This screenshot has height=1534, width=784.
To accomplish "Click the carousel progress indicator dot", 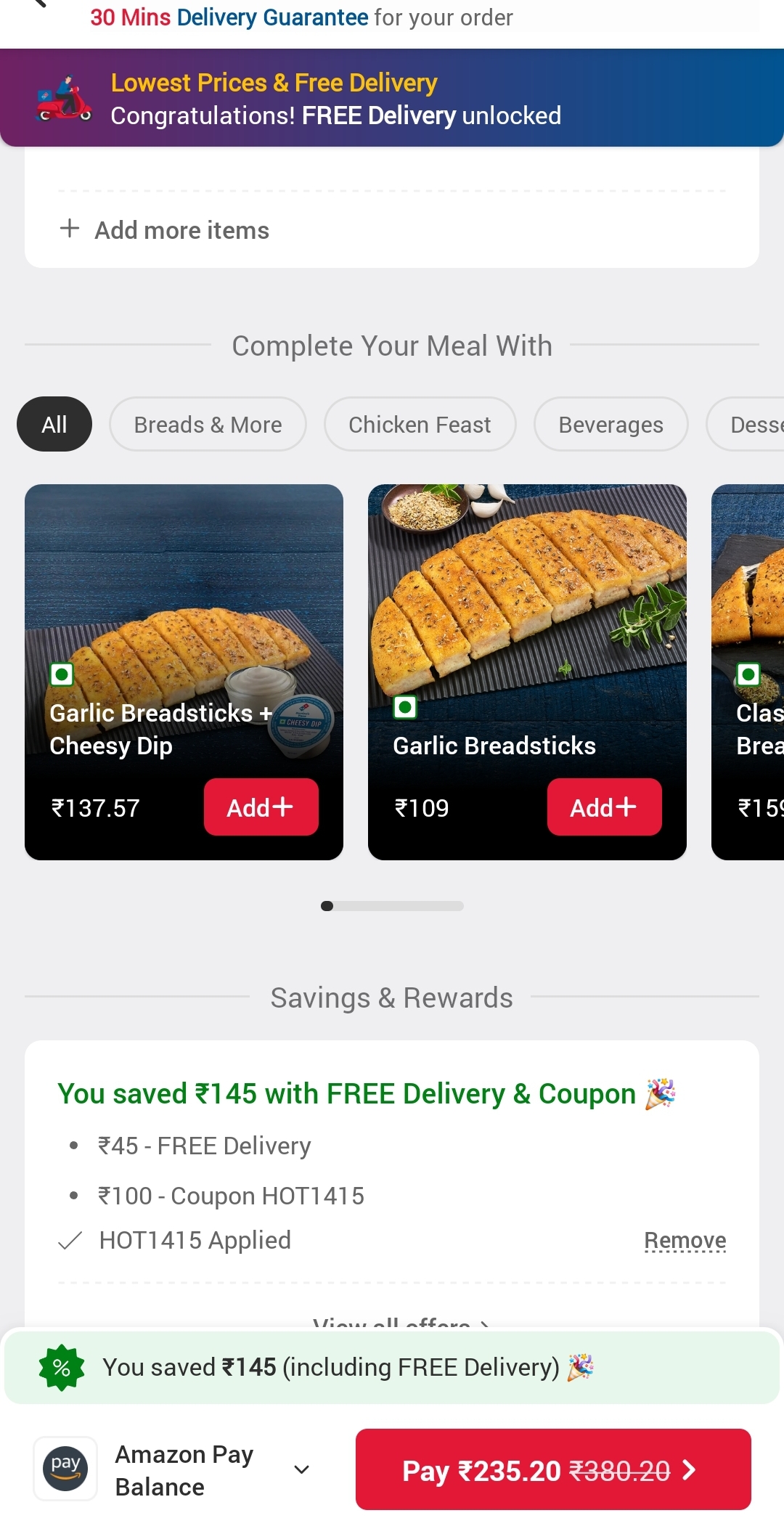I will (329, 905).
